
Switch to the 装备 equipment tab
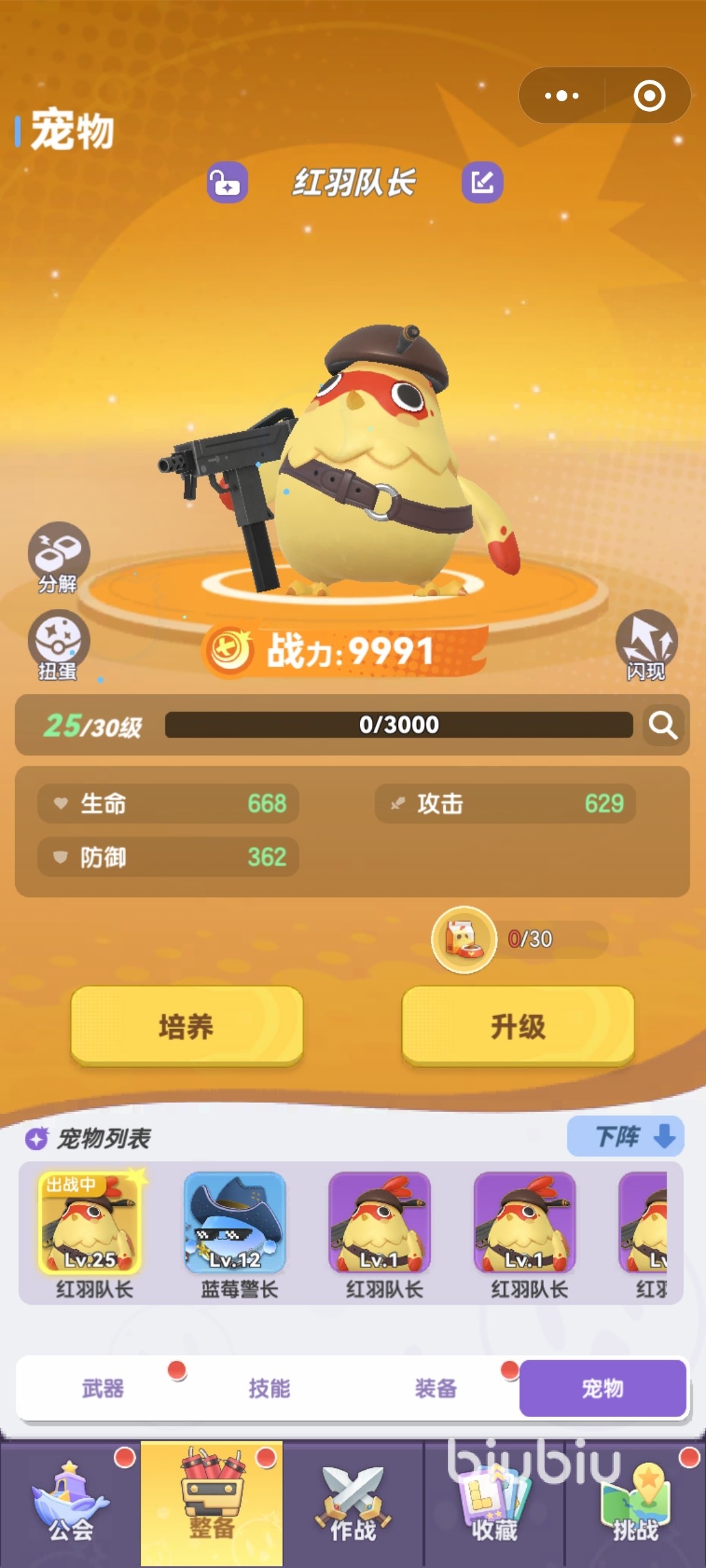435,1388
